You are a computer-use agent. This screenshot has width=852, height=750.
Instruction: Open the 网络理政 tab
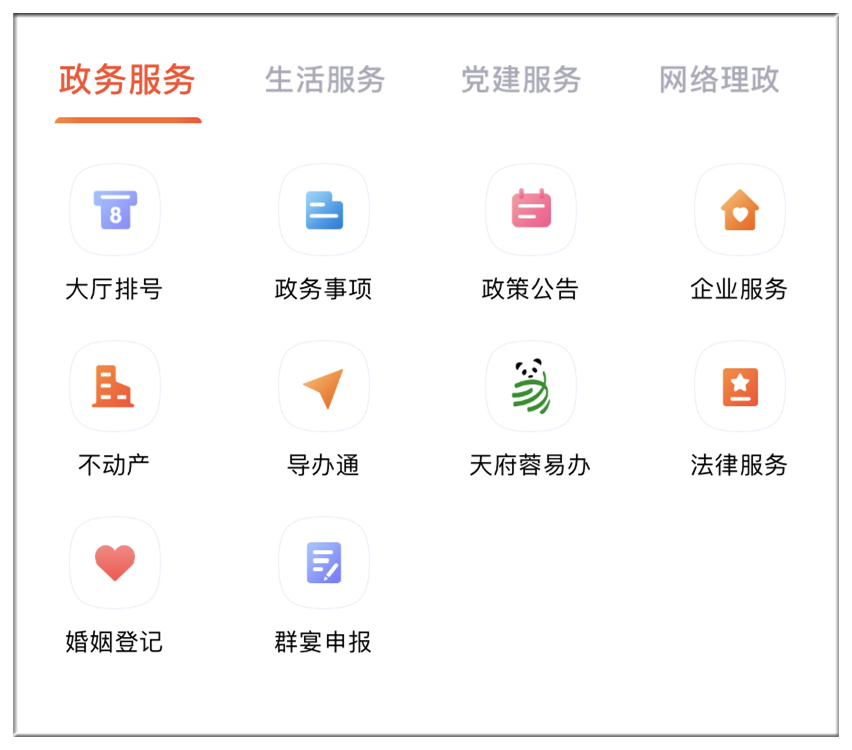click(x=718, y=80)
